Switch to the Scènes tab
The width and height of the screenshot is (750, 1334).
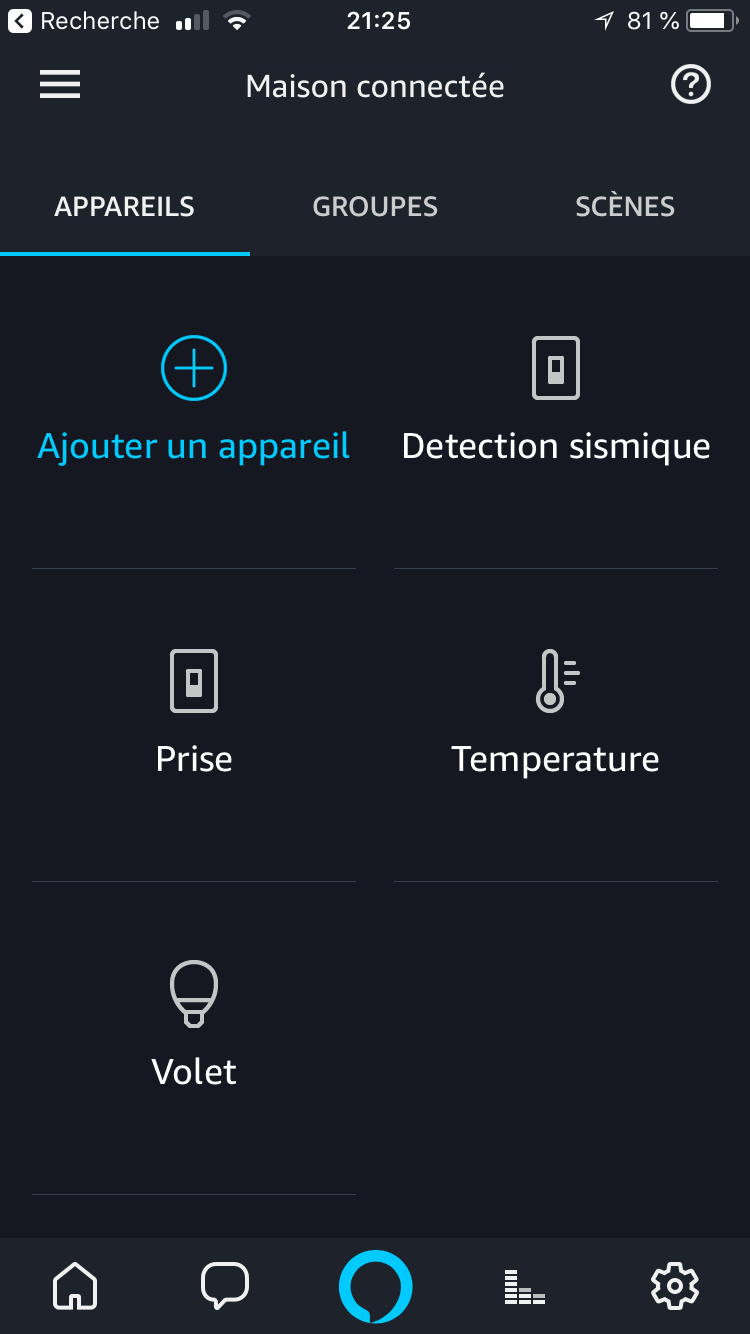pyautogui.click(x=625, y=207)
